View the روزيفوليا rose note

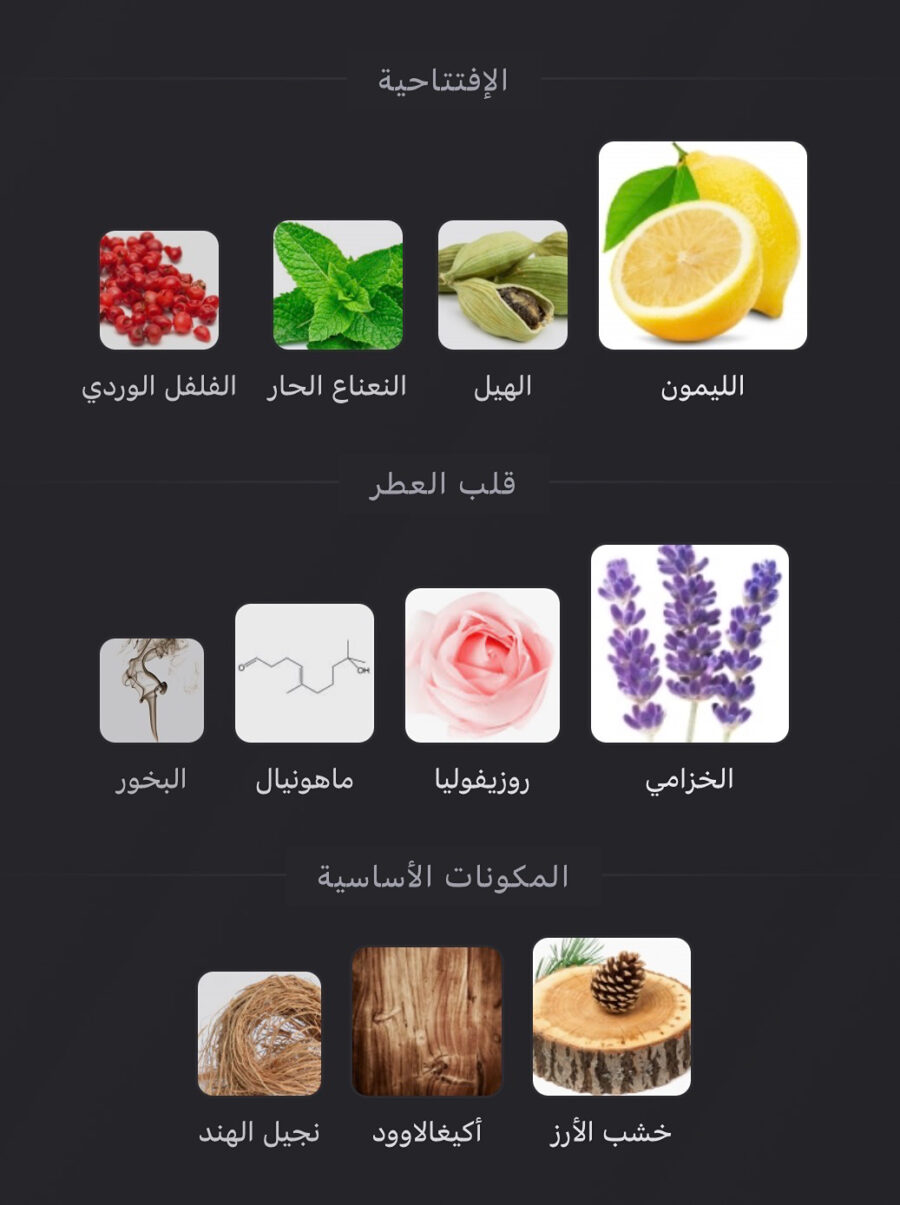pyautogui.click(x=482, y=665)
